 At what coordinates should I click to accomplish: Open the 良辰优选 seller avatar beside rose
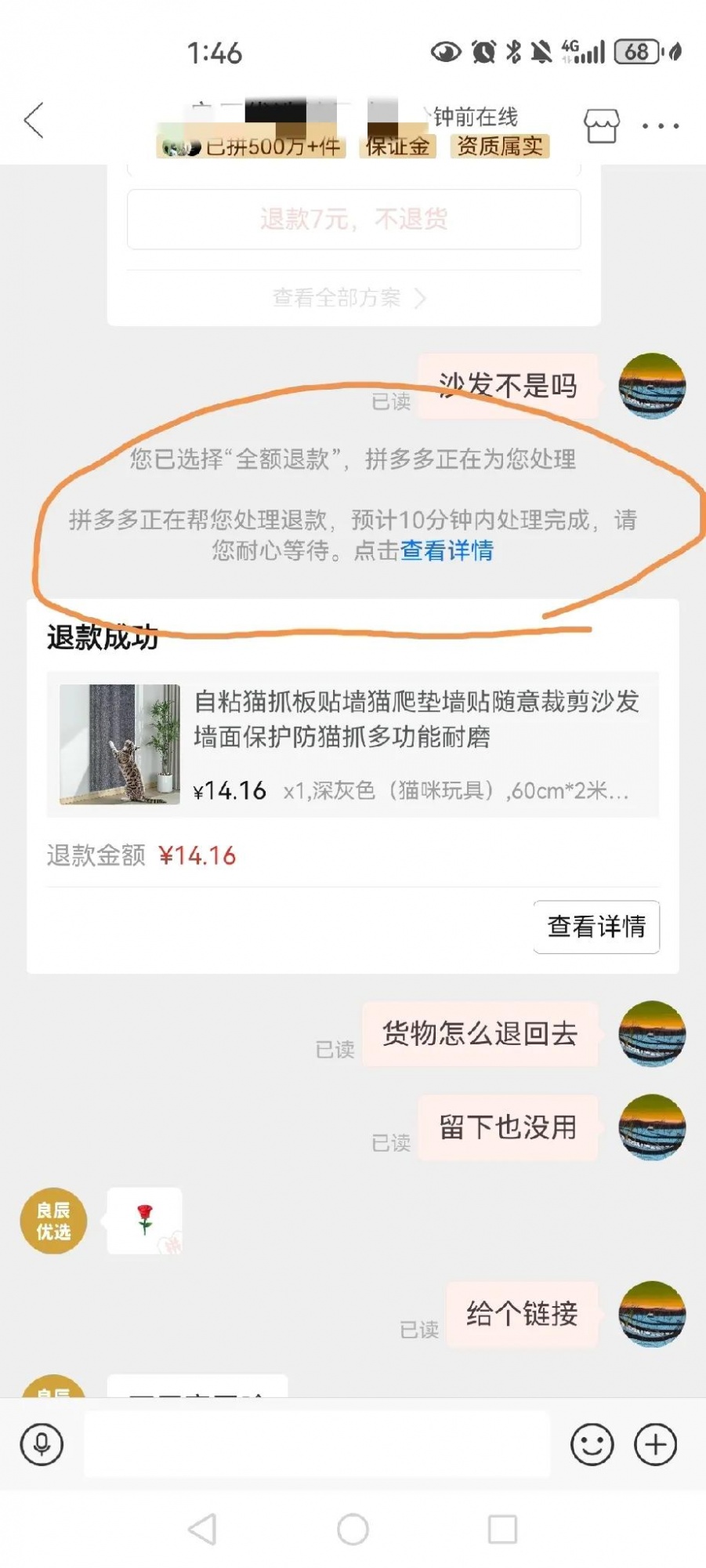click(x=53, y=1221)
